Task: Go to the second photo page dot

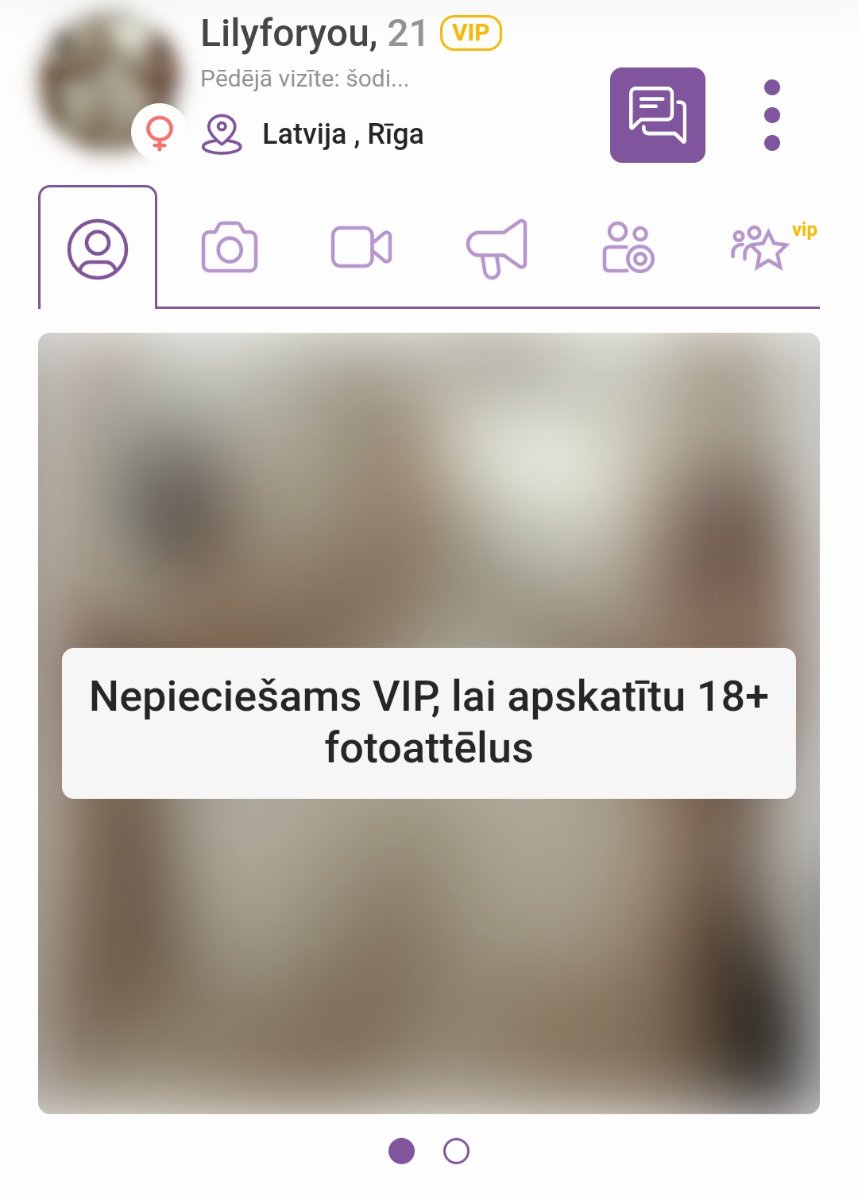Action: [456, 1151]
